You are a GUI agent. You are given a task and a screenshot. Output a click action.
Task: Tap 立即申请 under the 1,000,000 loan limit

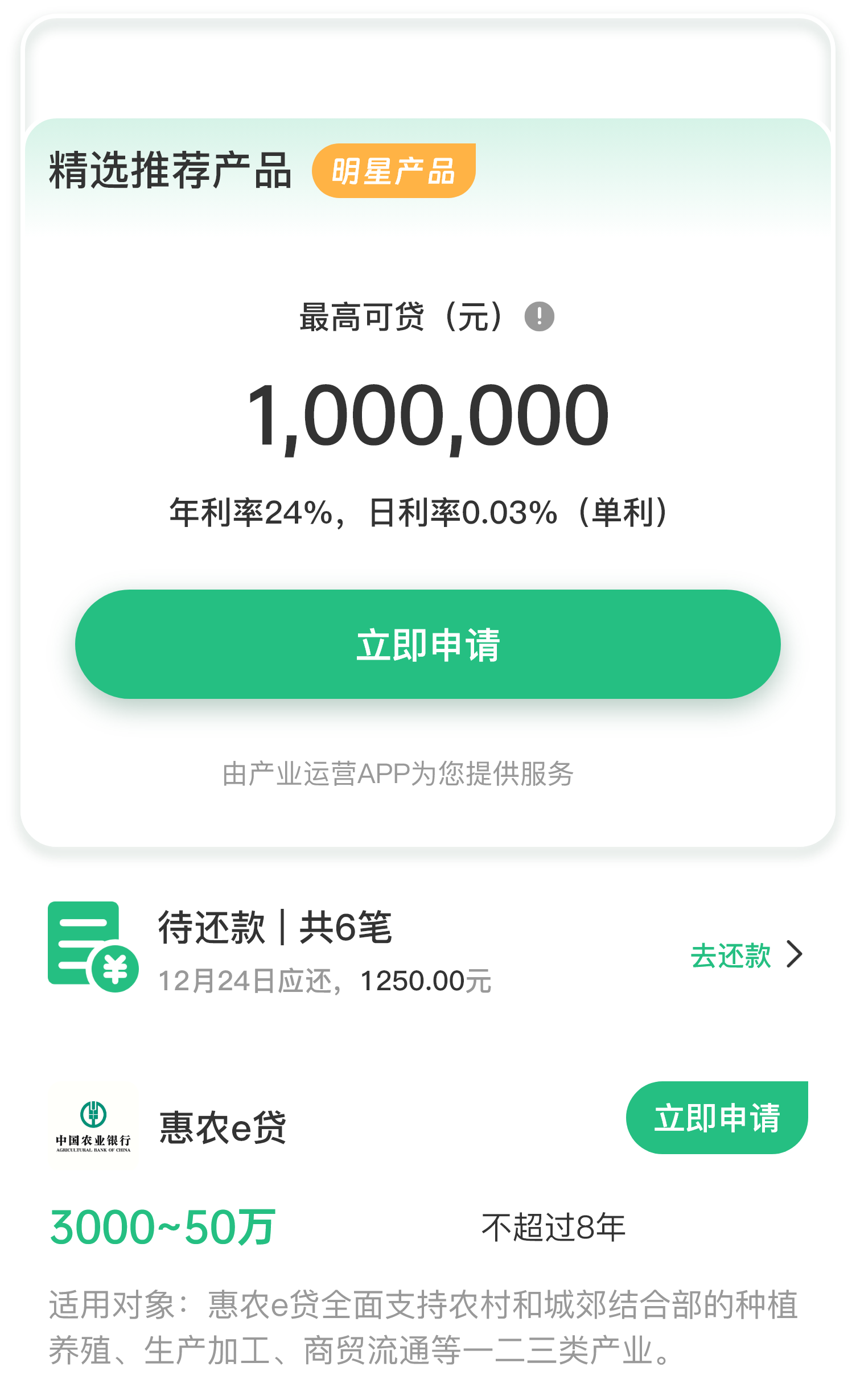click(428, 644)
